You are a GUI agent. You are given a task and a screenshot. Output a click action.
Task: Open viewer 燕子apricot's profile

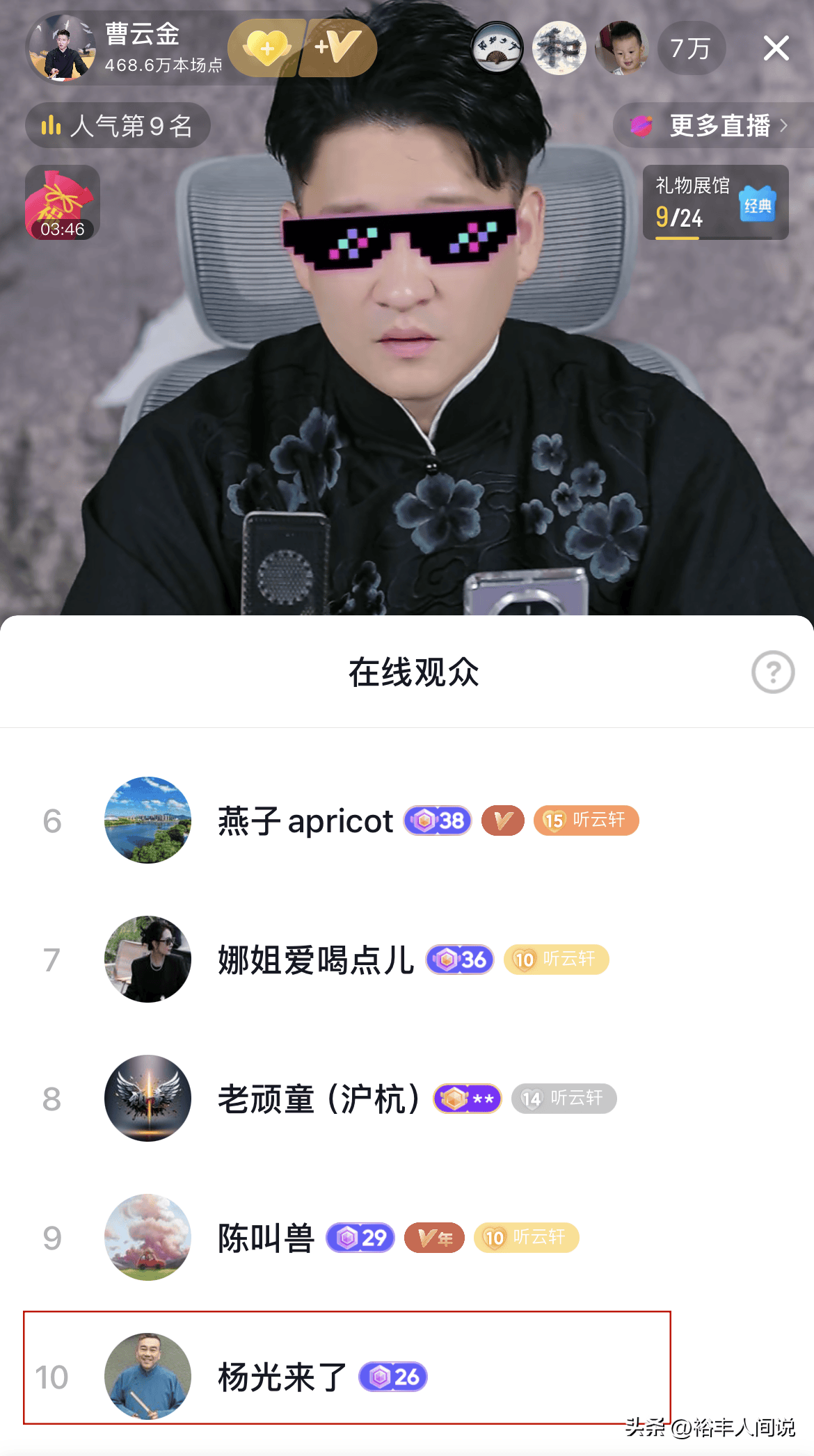(x=407, y=820)
